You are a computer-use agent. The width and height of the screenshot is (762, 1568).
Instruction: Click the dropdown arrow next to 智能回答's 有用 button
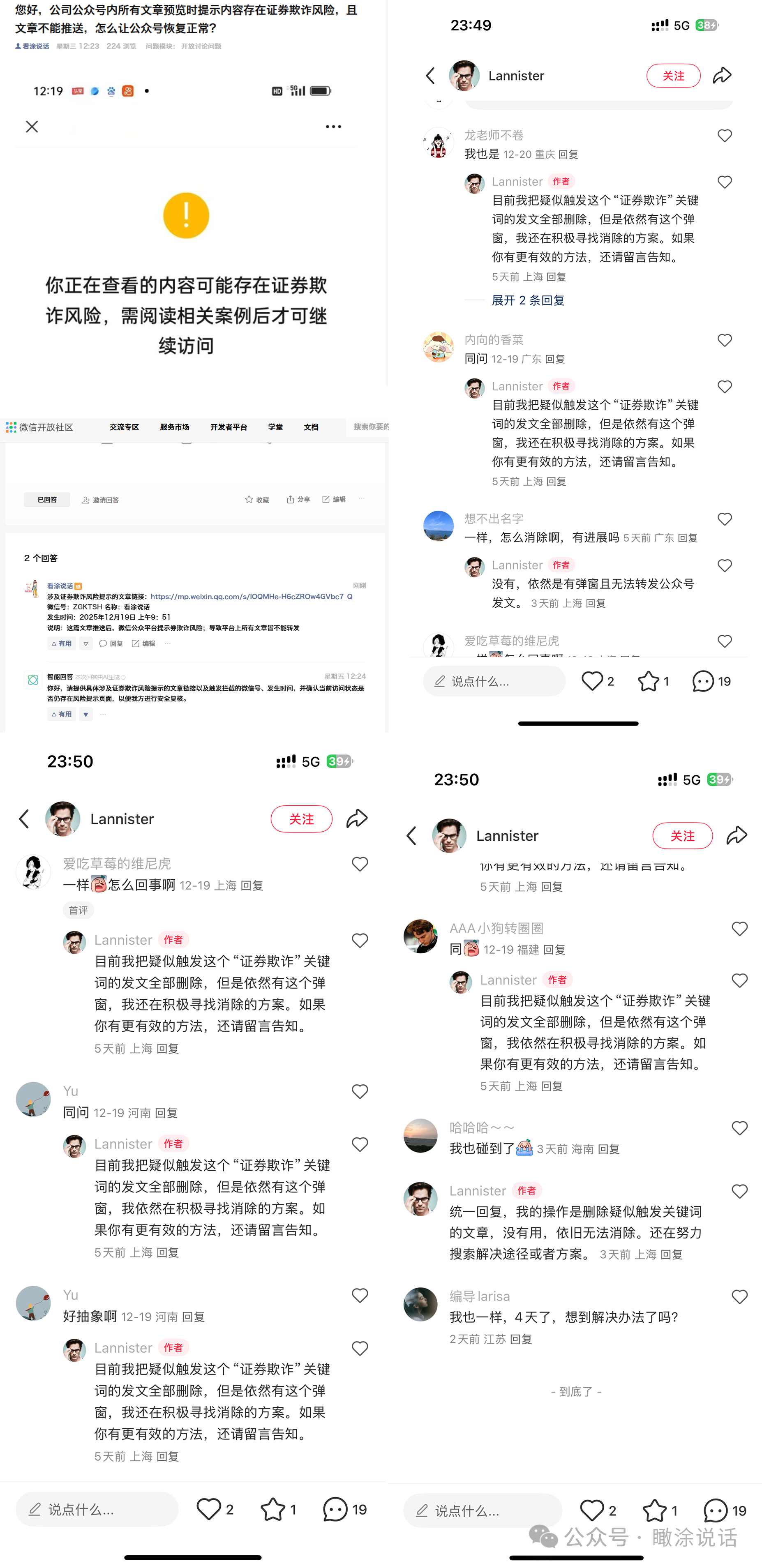point(85,714)
